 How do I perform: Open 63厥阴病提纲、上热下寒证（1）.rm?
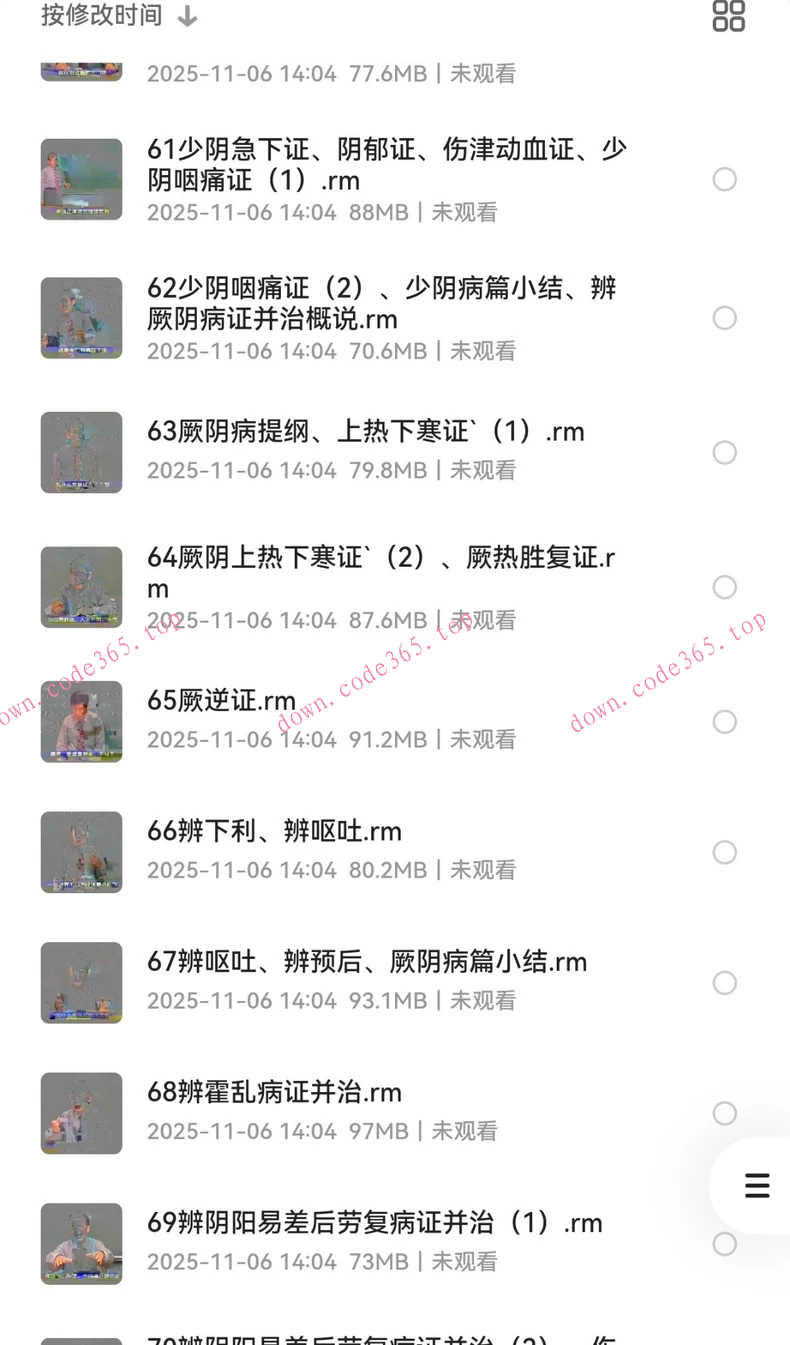click(350, 431)
